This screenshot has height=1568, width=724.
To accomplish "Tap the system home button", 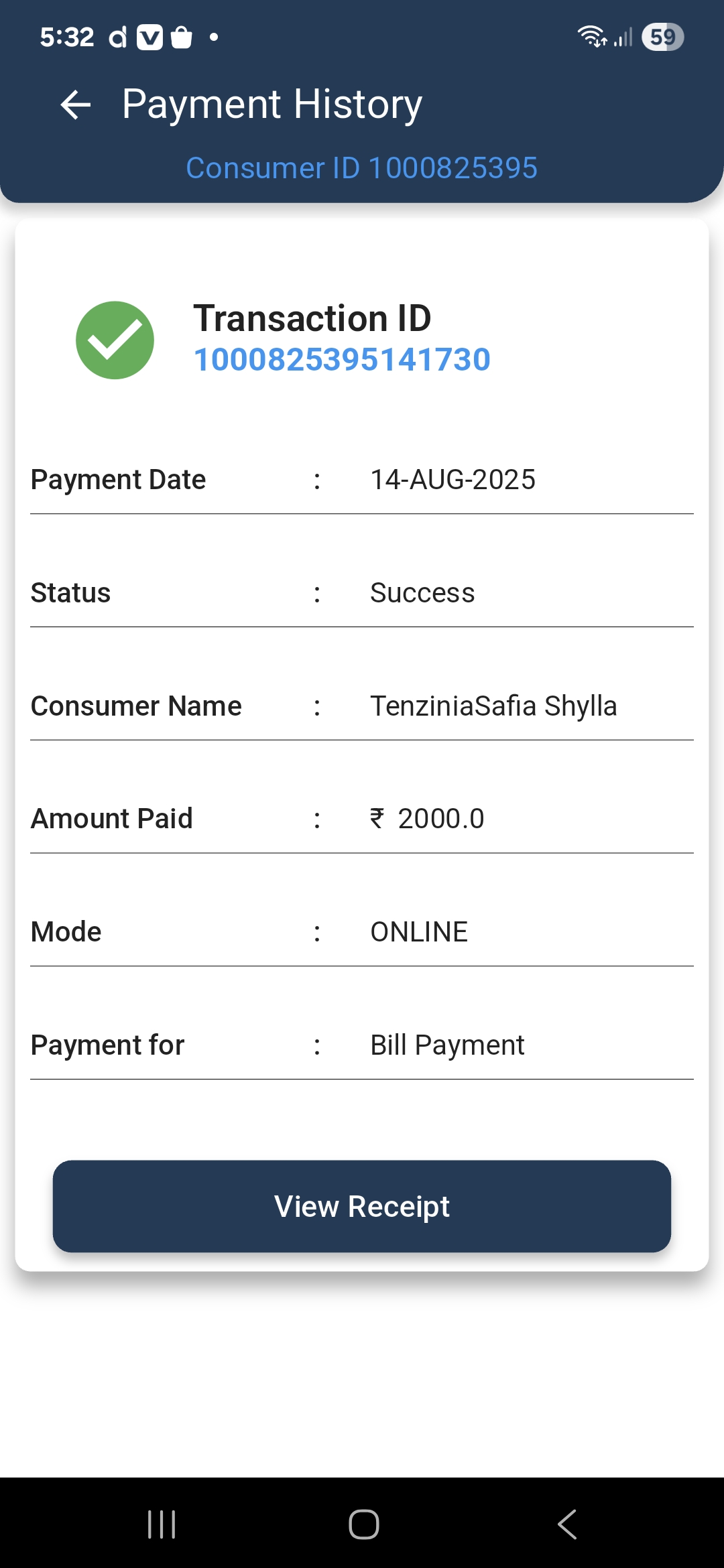I will (x=363, y=1524).
